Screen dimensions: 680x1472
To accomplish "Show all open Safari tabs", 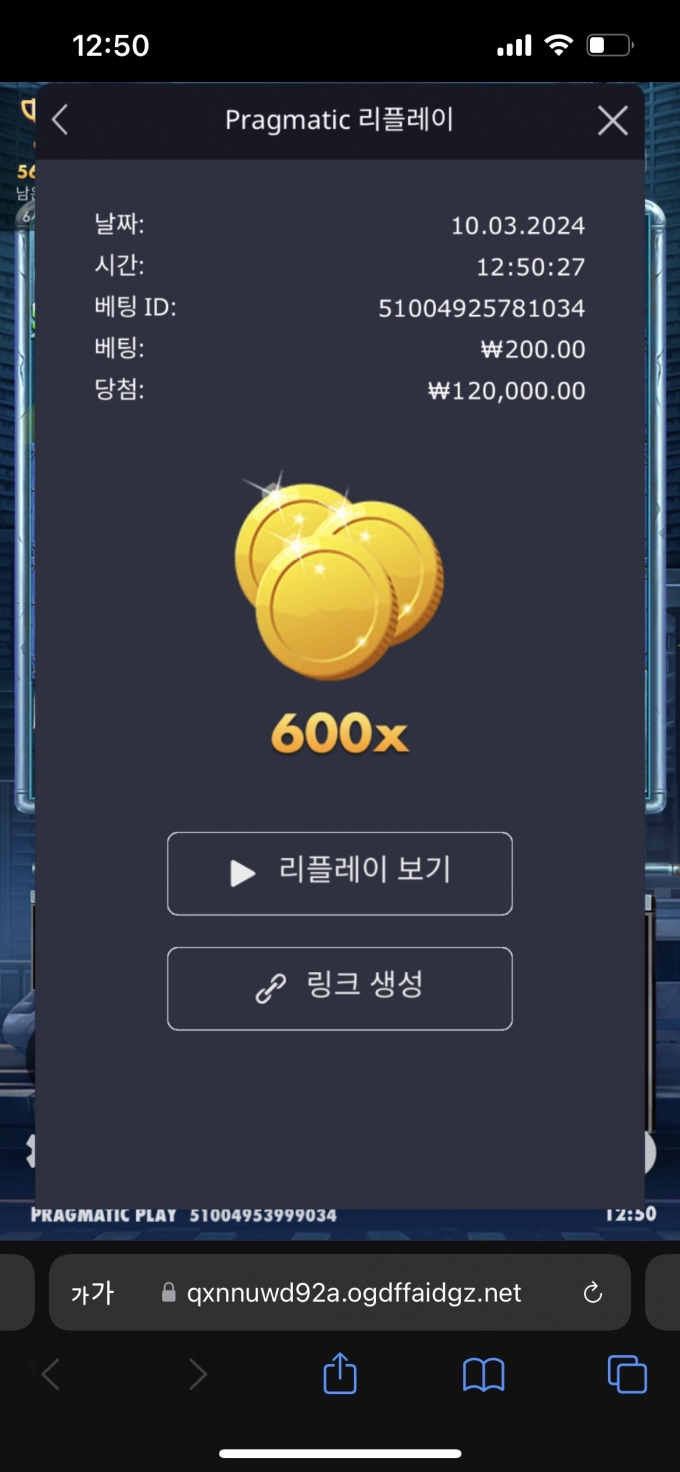I will [x=627, y=1375].
